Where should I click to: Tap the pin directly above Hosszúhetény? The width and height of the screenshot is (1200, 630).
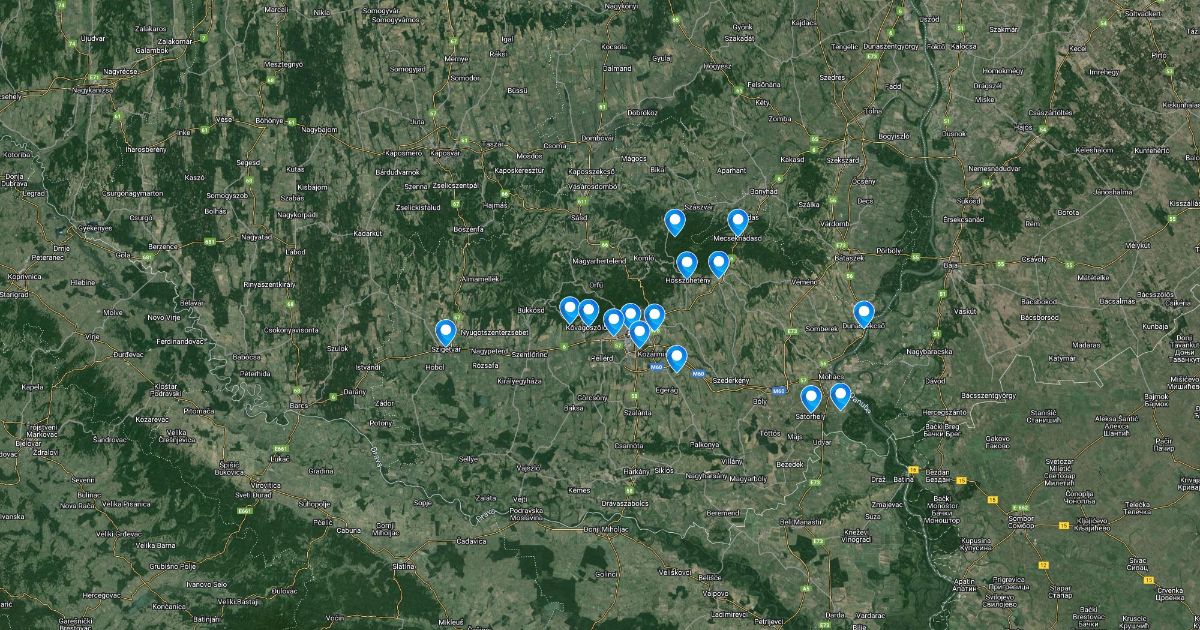click(x=687, y=264)
